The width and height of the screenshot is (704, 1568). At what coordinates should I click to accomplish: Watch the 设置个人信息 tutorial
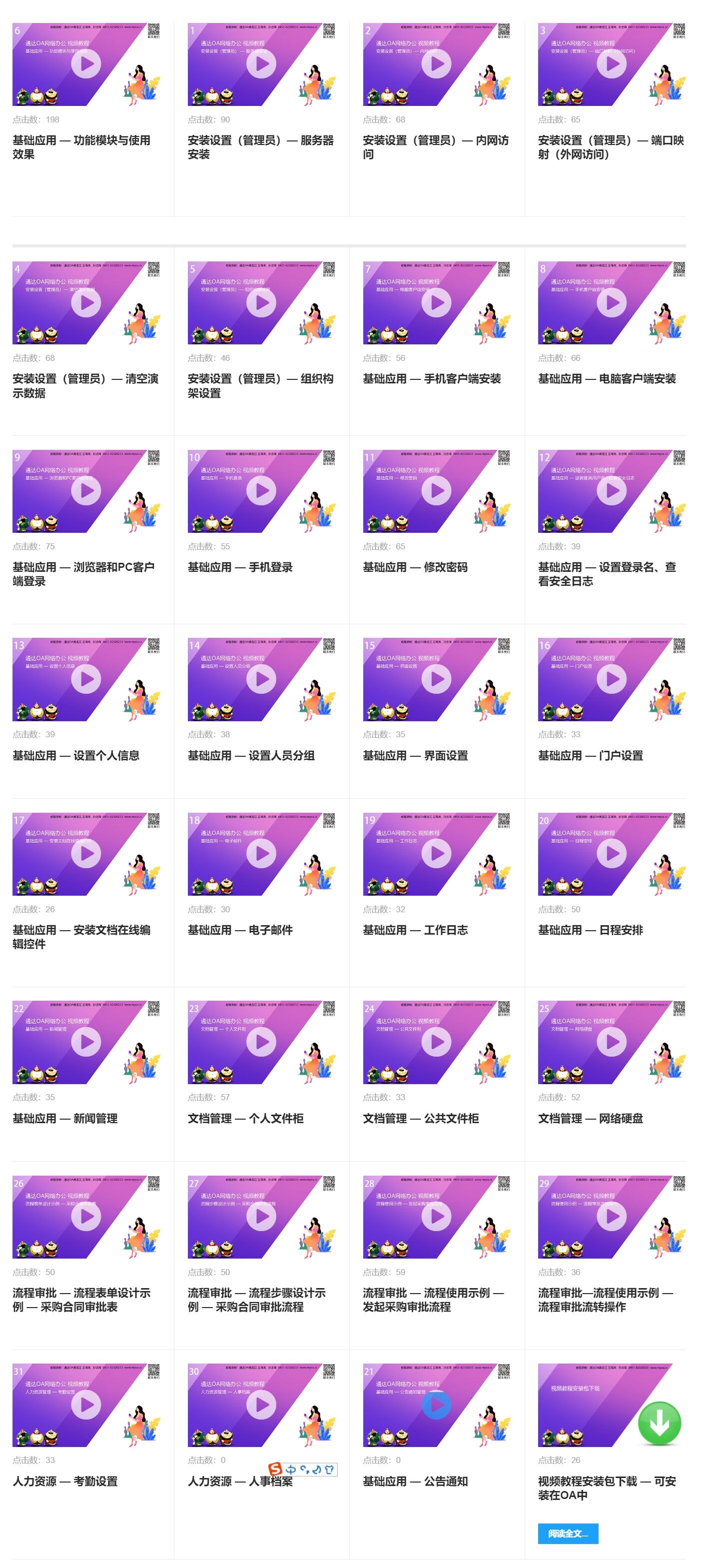click(x=86, y=679)
